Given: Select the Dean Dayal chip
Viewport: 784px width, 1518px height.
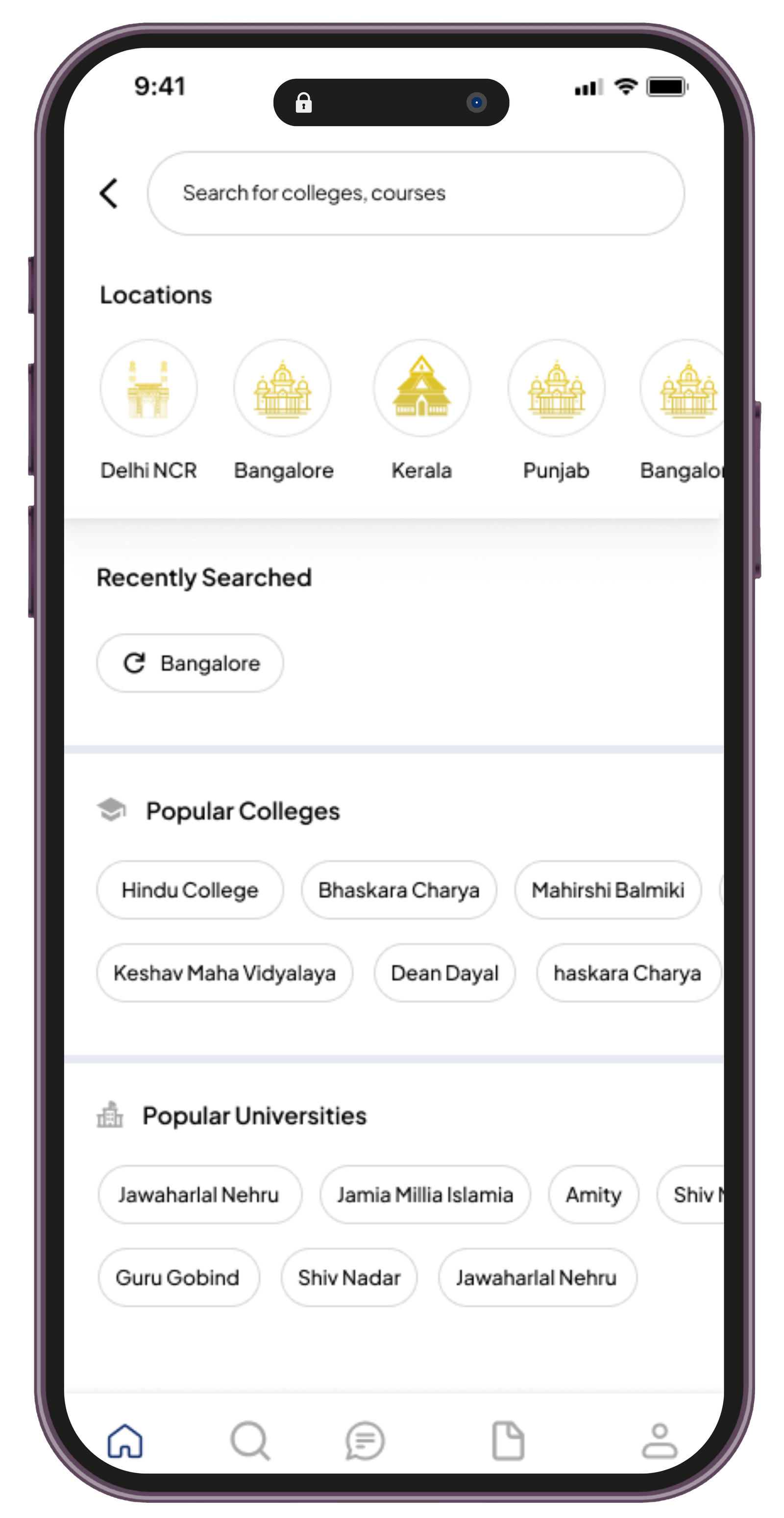Looking at the screenshot, I should point(444,973).
